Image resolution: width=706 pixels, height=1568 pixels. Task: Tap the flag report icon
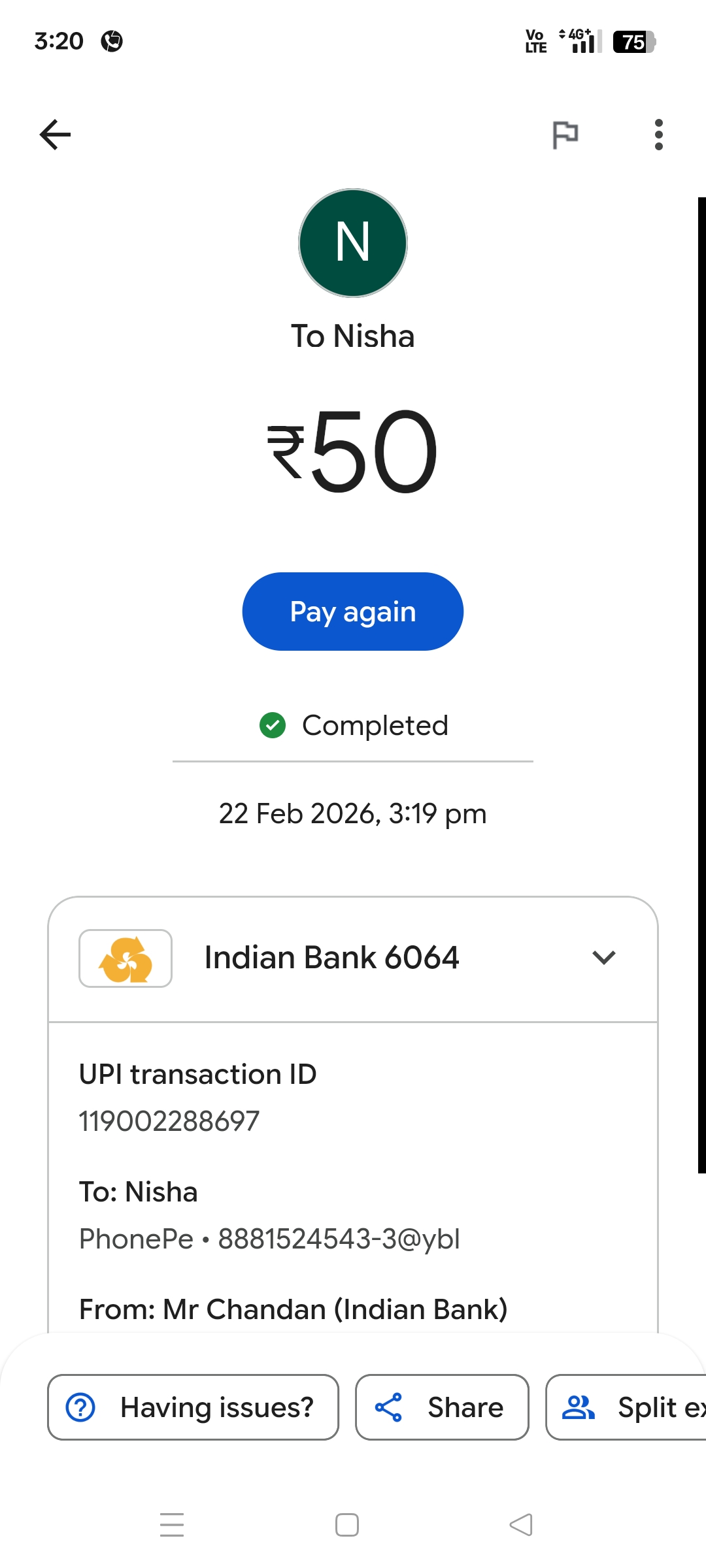[x=565, y=135]
